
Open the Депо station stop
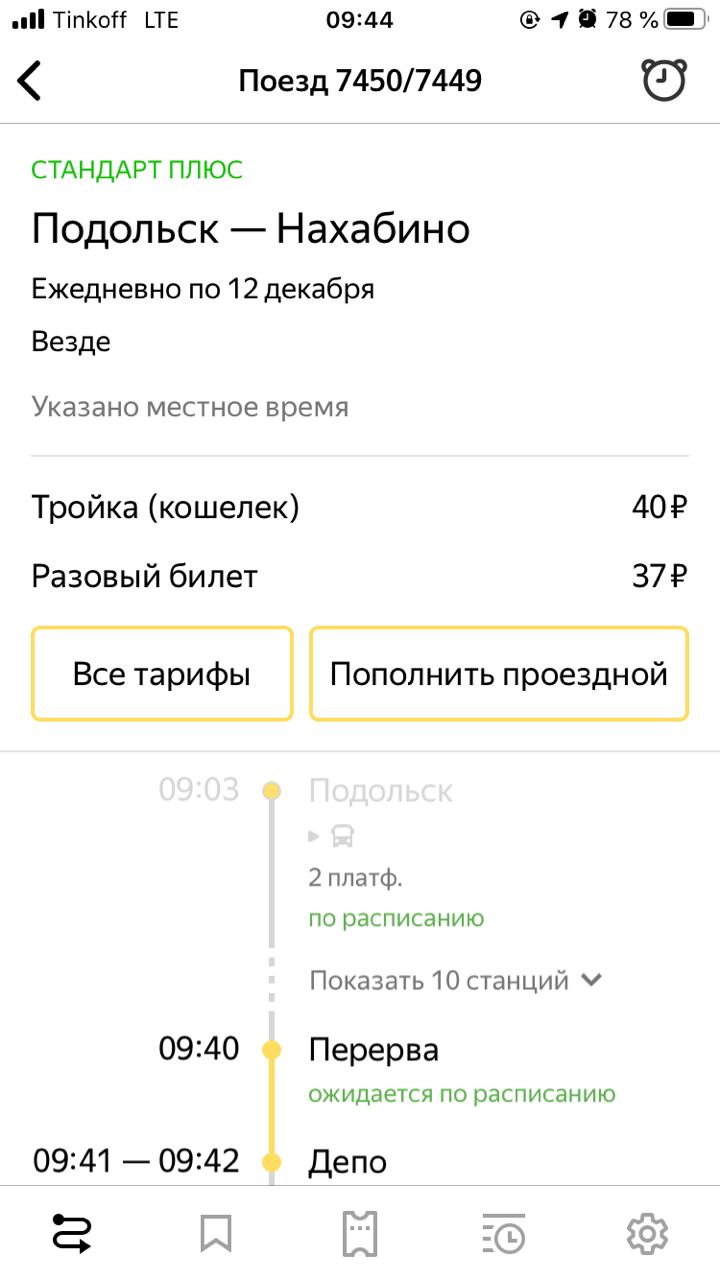pyautogui.click(x=348, y=1162)
